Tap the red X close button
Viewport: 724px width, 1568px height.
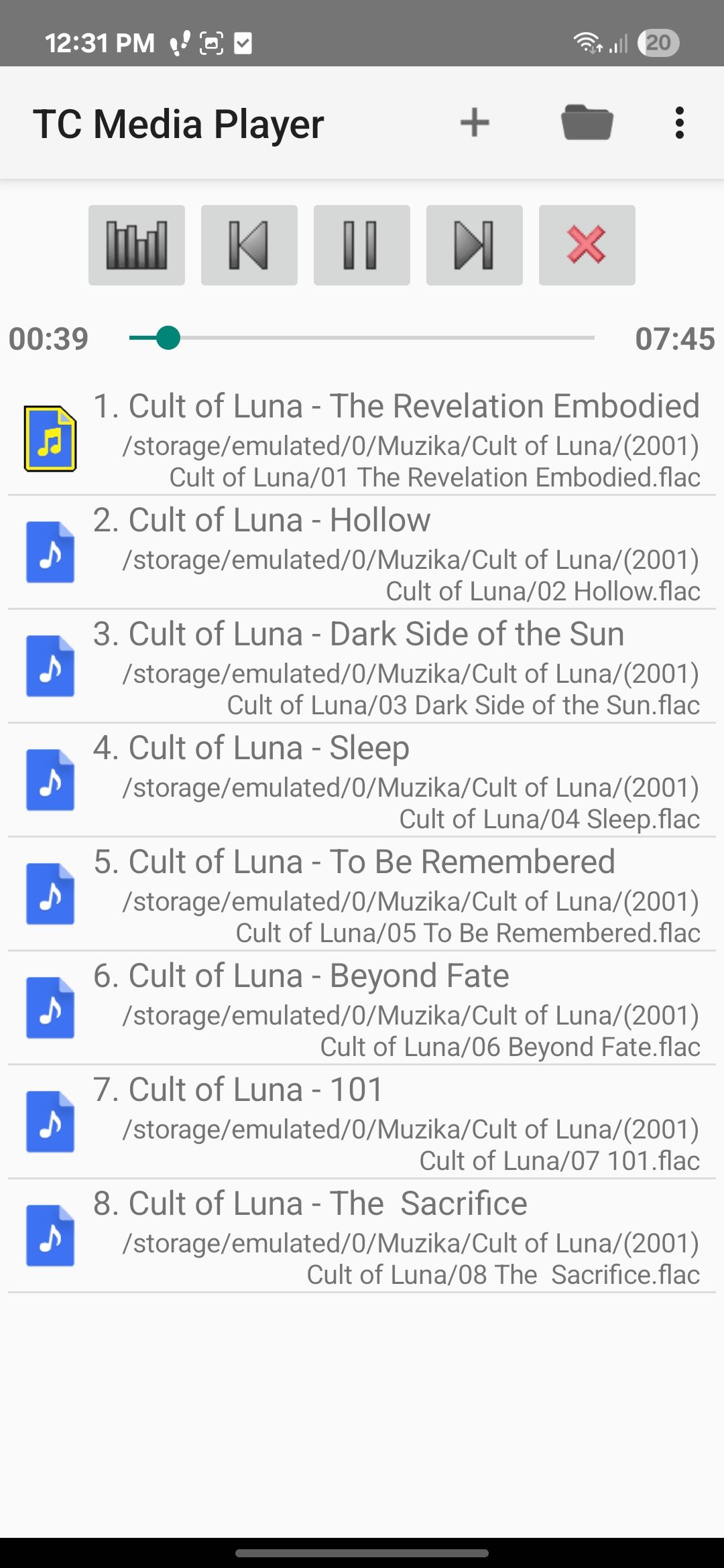pyautogui.click(x=587, y=245)
